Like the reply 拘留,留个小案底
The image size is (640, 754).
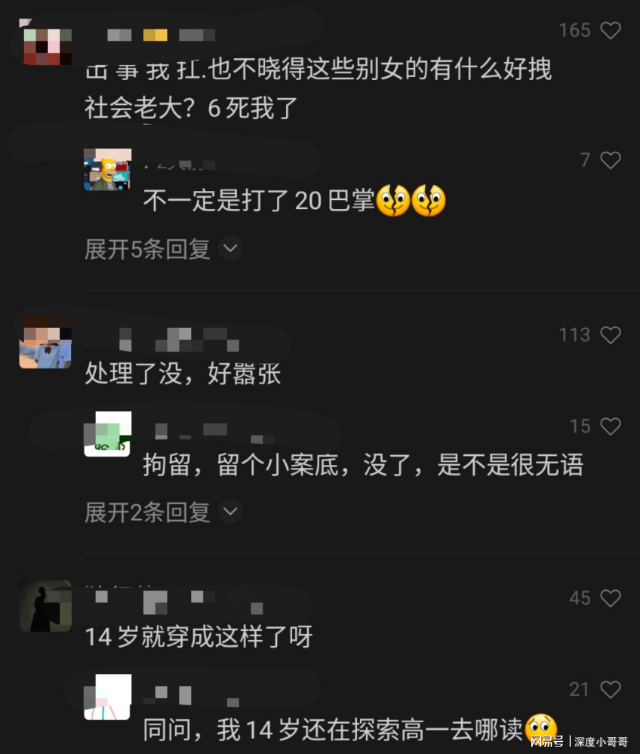[x=610, y=427]
